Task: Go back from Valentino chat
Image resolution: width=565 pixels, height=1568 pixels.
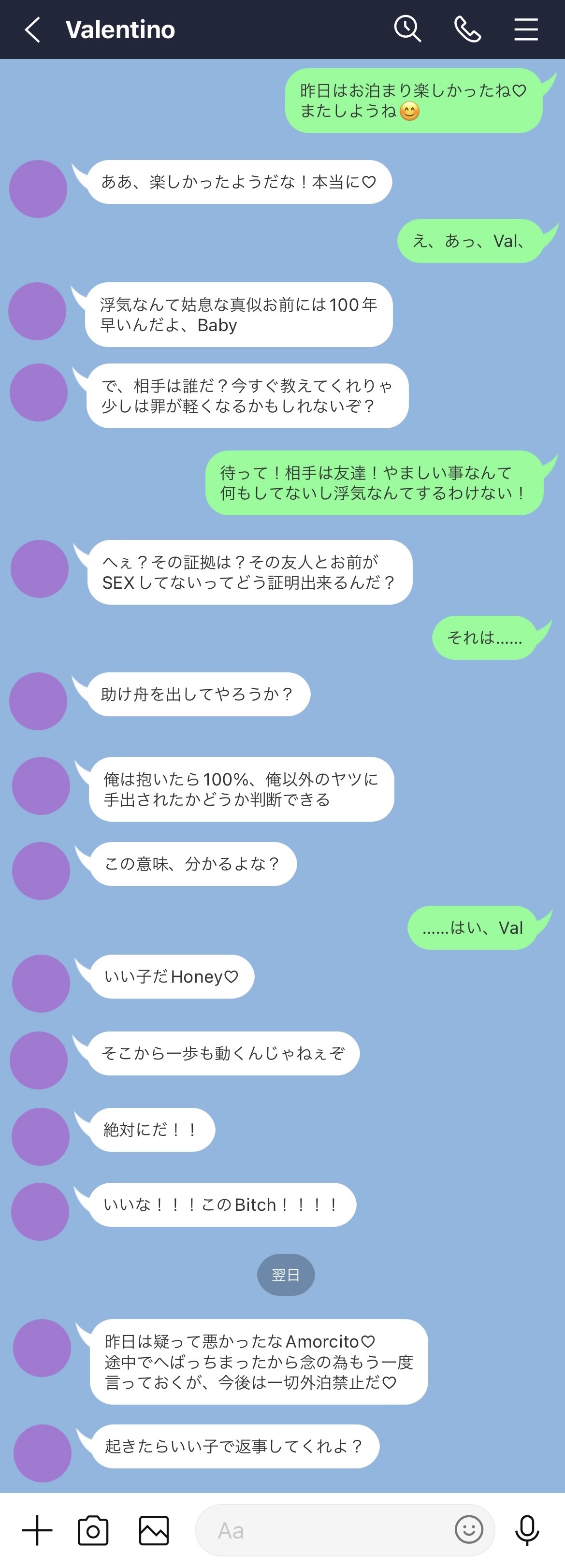Action: click(x=33, y=29)
